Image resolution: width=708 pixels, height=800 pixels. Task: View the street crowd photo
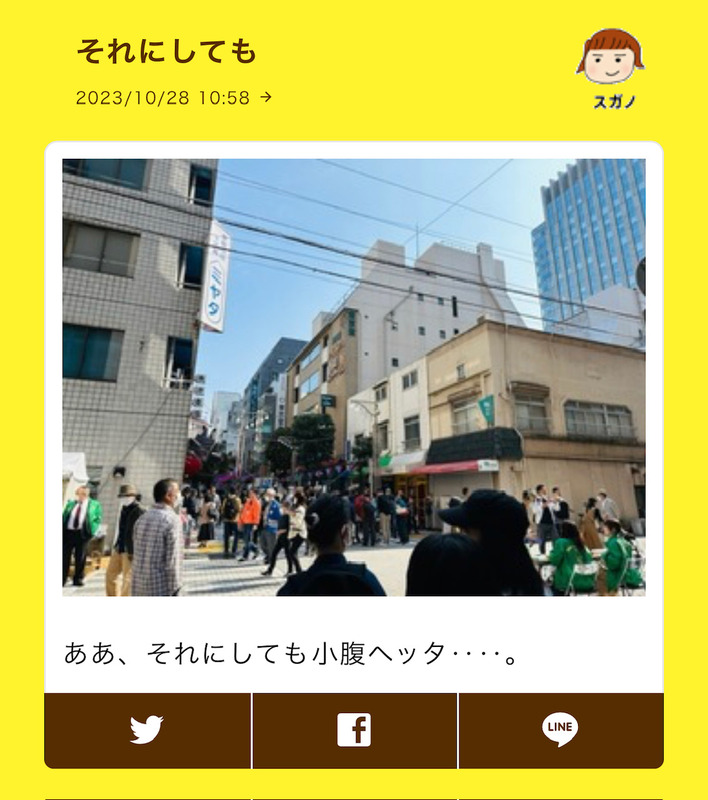click(x=354, y=377)
